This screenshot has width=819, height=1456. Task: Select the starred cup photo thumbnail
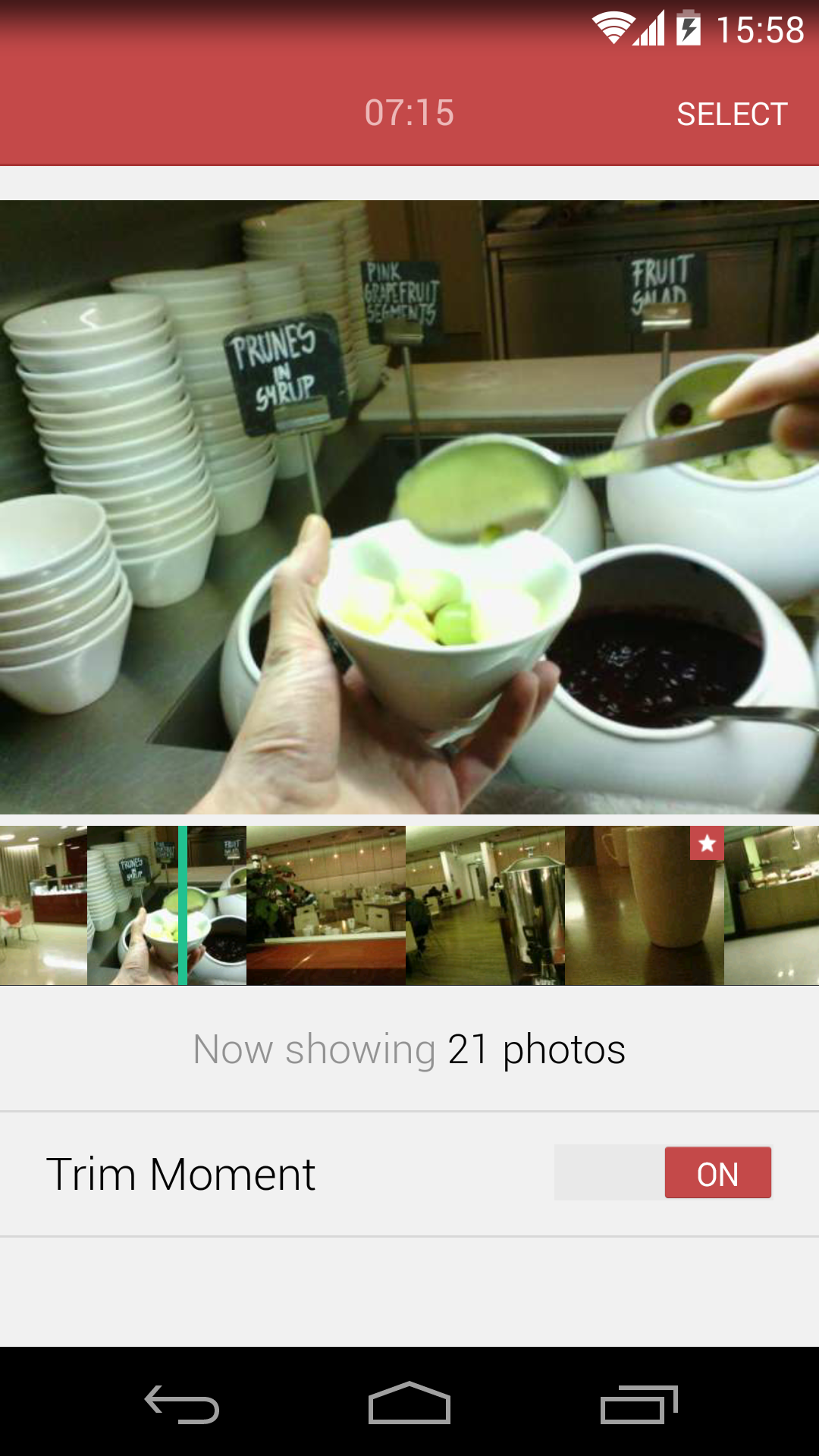[x=645, y=905]
